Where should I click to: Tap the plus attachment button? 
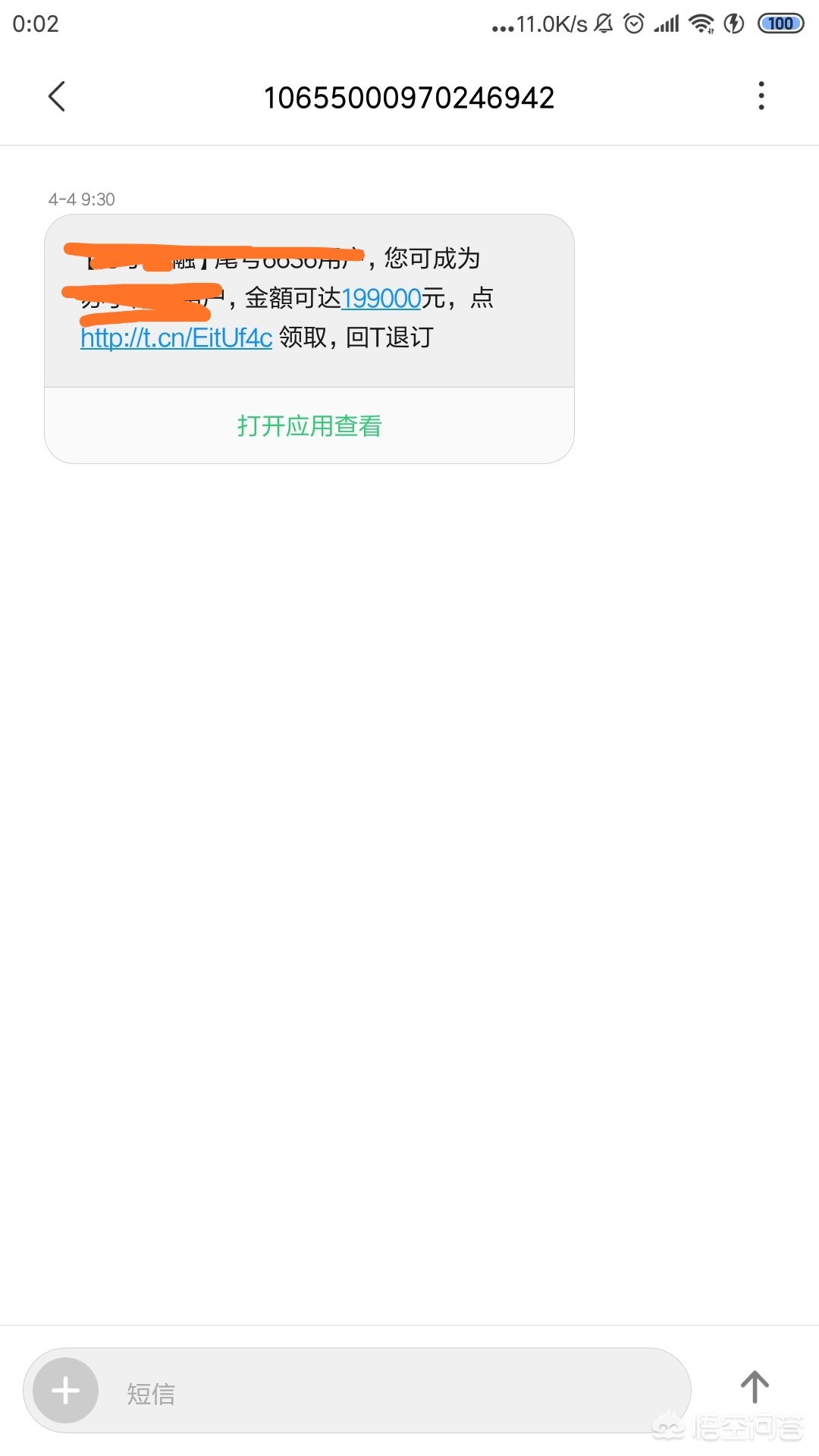(x=66, y=1390)
